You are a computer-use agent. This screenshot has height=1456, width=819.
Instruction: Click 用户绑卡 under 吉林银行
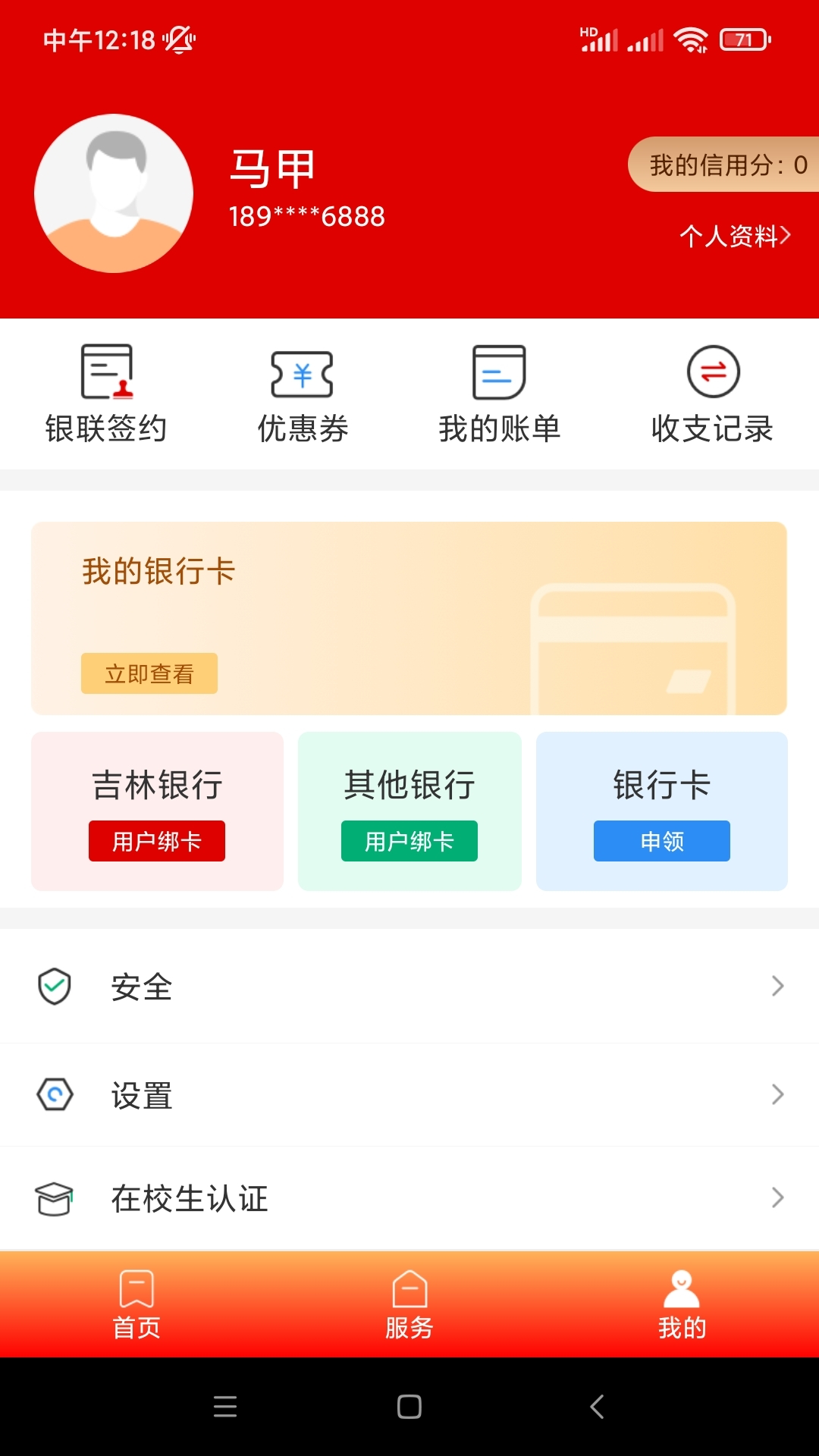pos(156,841)
